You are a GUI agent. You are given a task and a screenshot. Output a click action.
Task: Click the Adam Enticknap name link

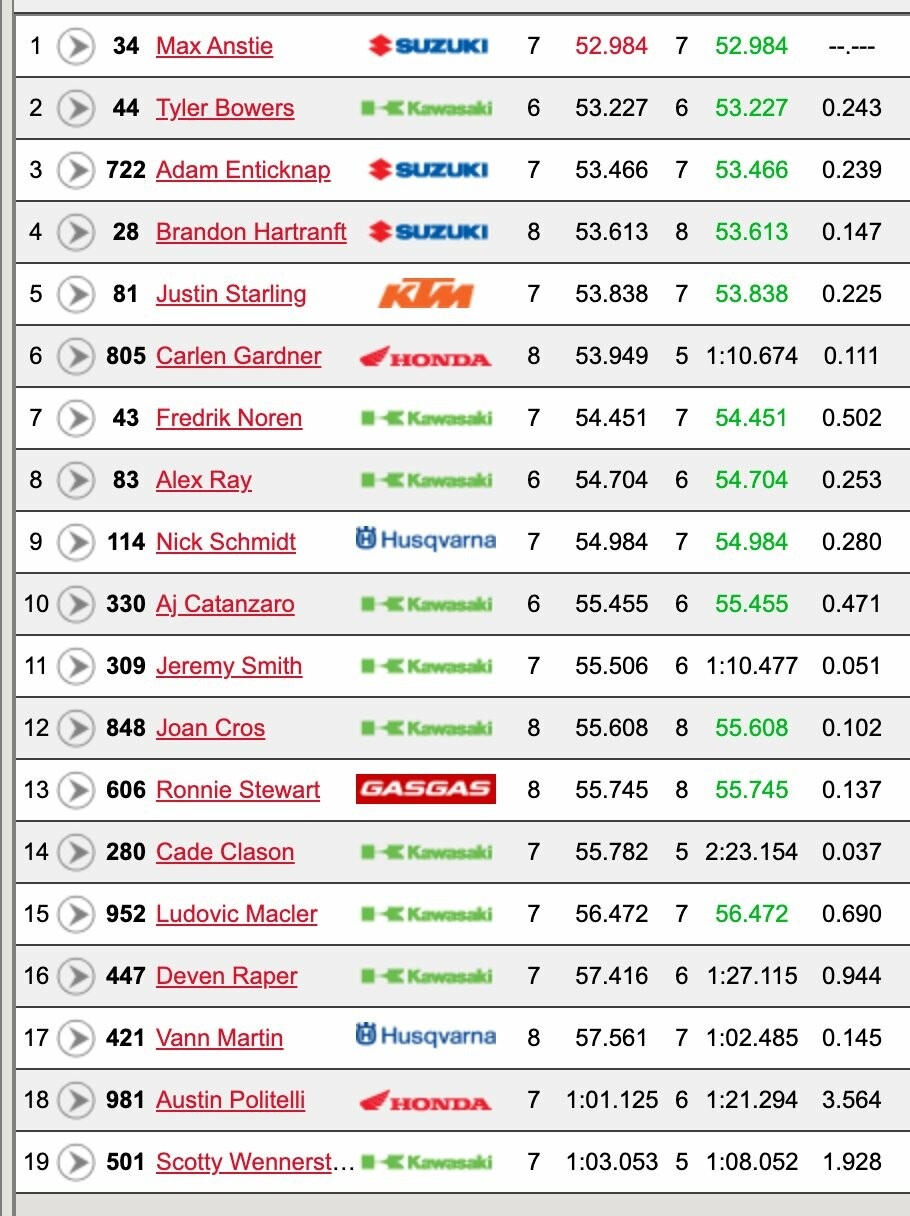pos(242,170)
